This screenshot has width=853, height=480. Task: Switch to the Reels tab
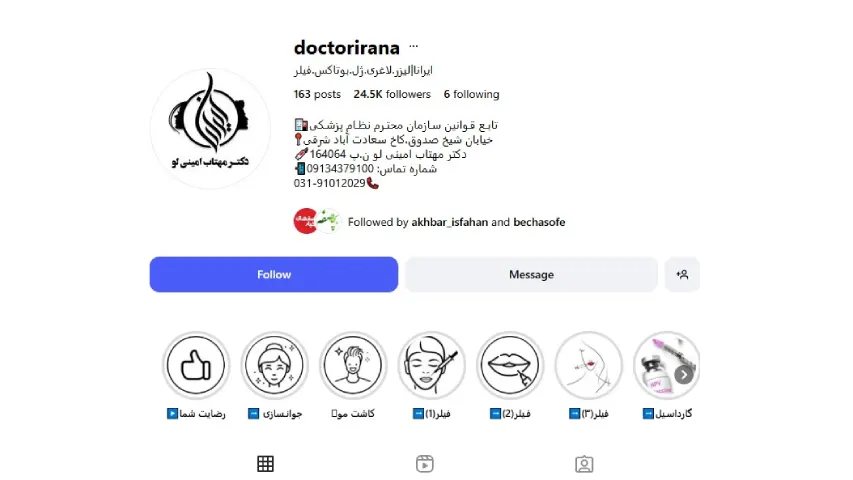click(x=424, y=463)
